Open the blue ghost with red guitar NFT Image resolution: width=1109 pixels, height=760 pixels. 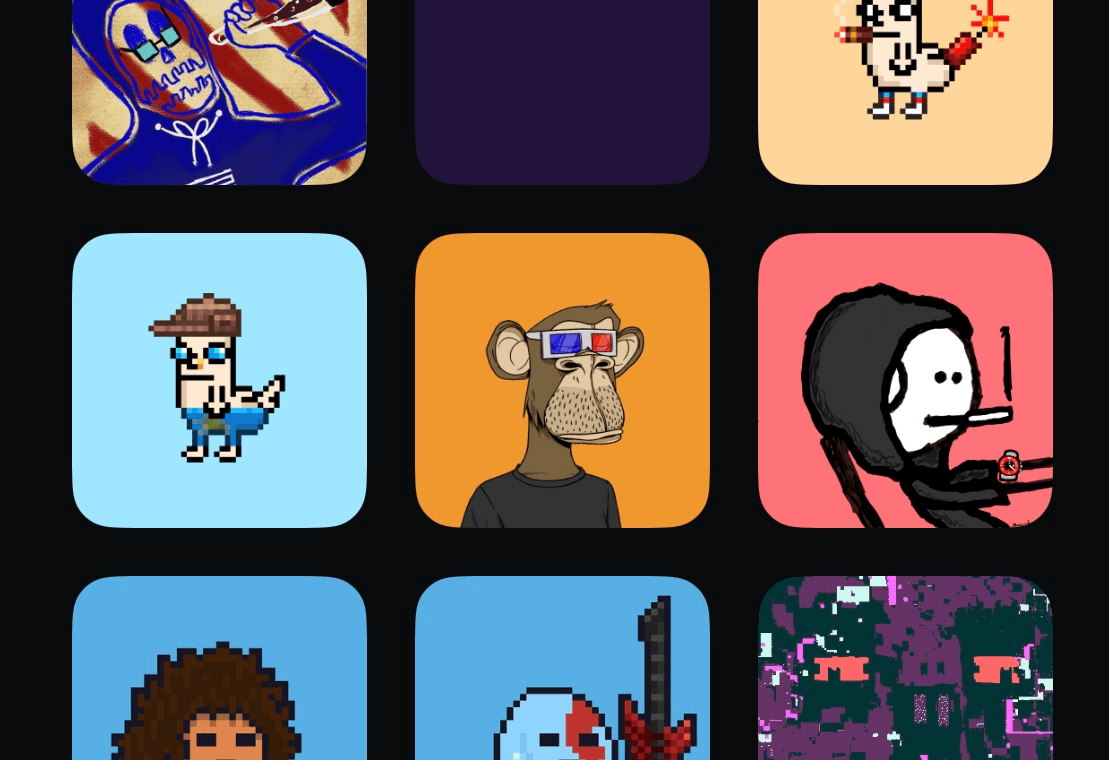point(562,670)
